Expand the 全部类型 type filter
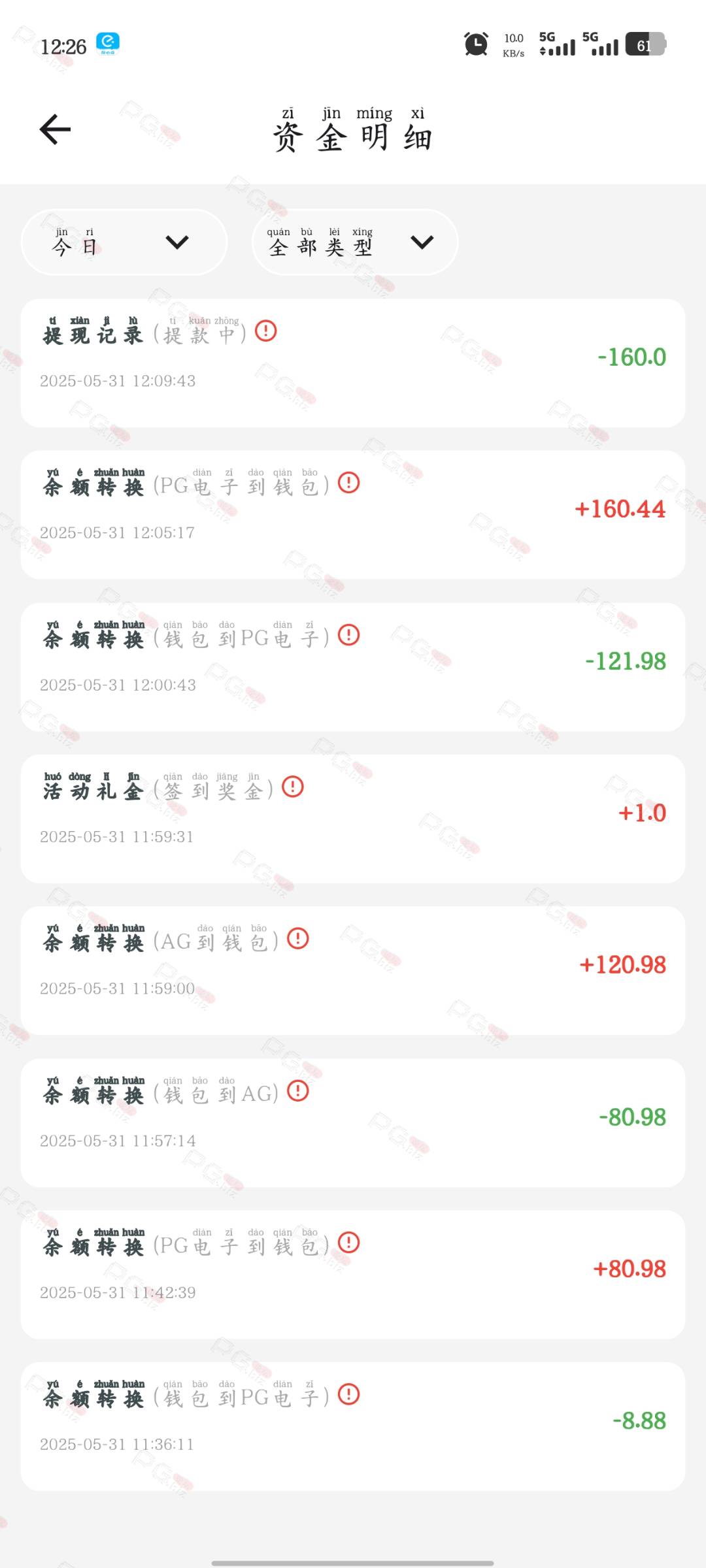 pyautogui.click(x=355, y=242)
